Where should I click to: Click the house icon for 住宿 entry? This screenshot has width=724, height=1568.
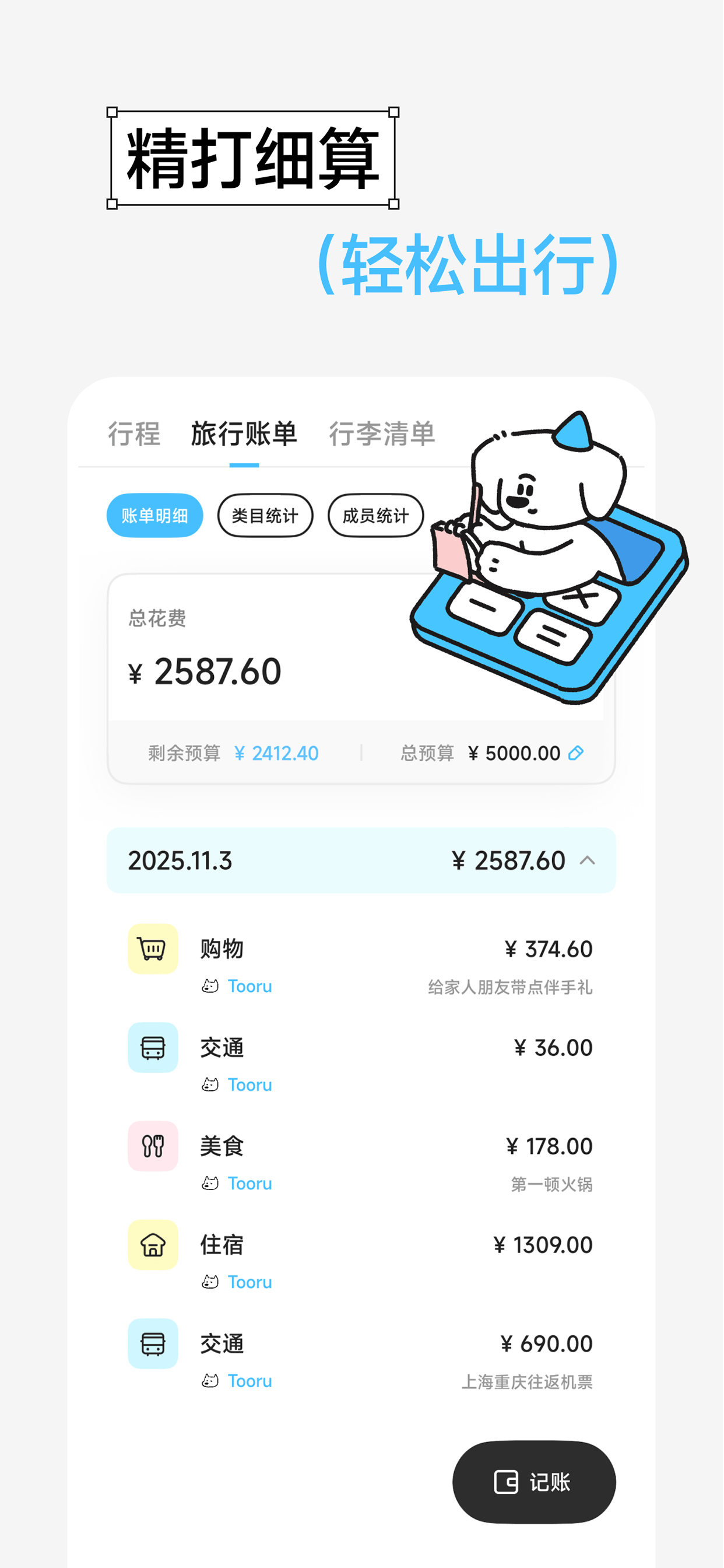point(152,1245)
